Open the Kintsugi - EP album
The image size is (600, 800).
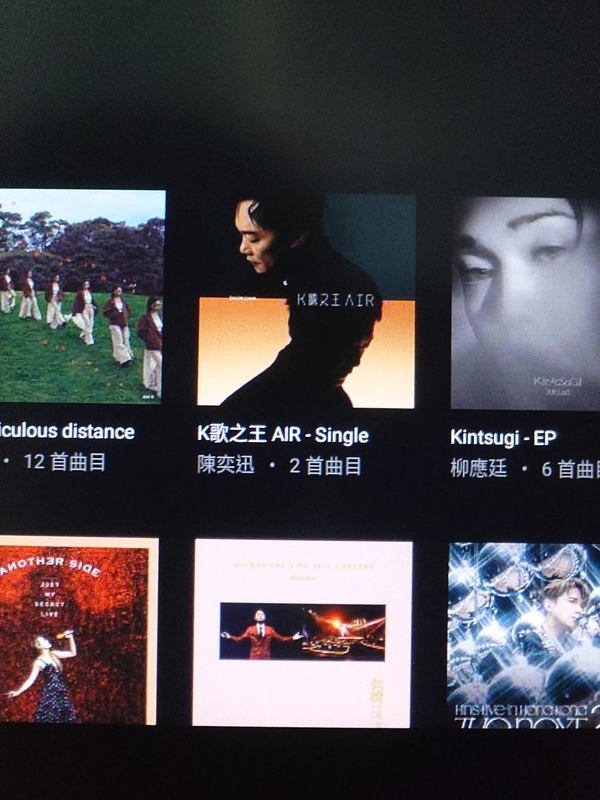[x=525, y=303]
